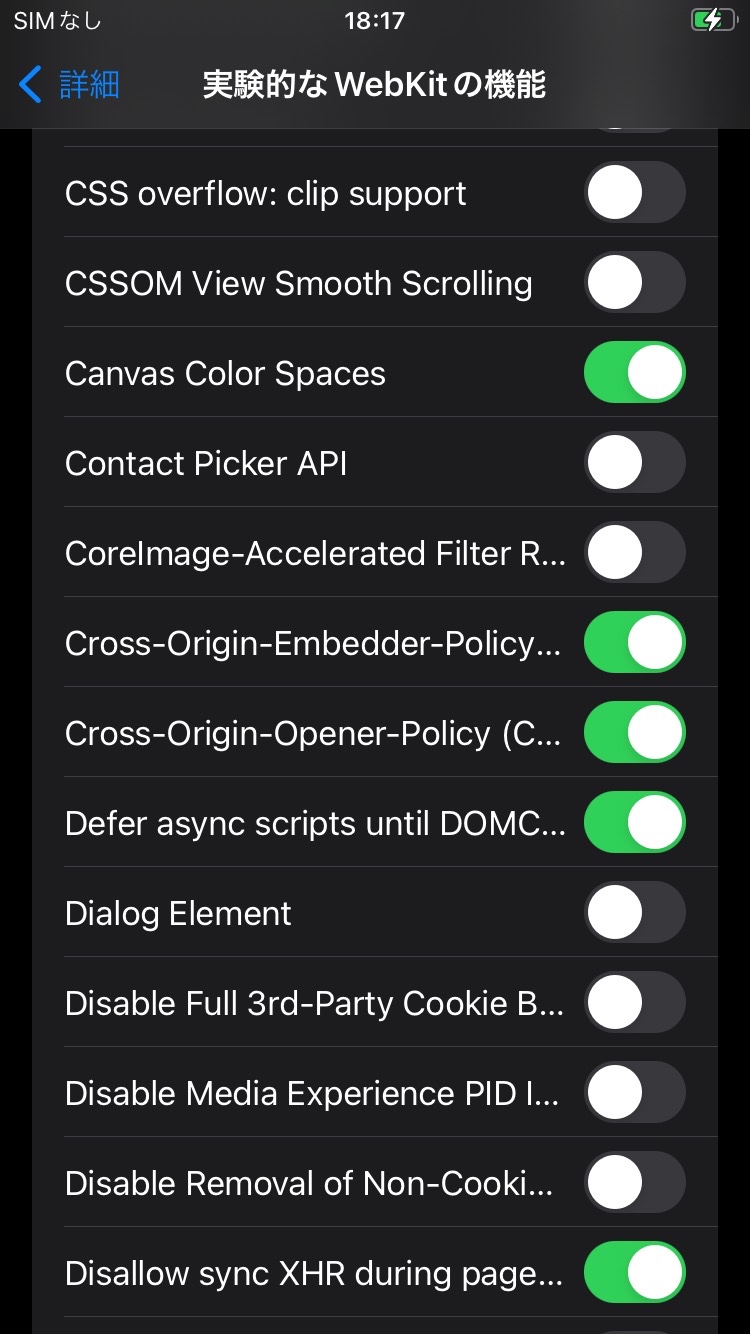Image resolution: width=750 pixels, height=1334 pixels.
Task: Enable the Contact Picker API switch
Action: pyautogui.click(x=634, y=462)
